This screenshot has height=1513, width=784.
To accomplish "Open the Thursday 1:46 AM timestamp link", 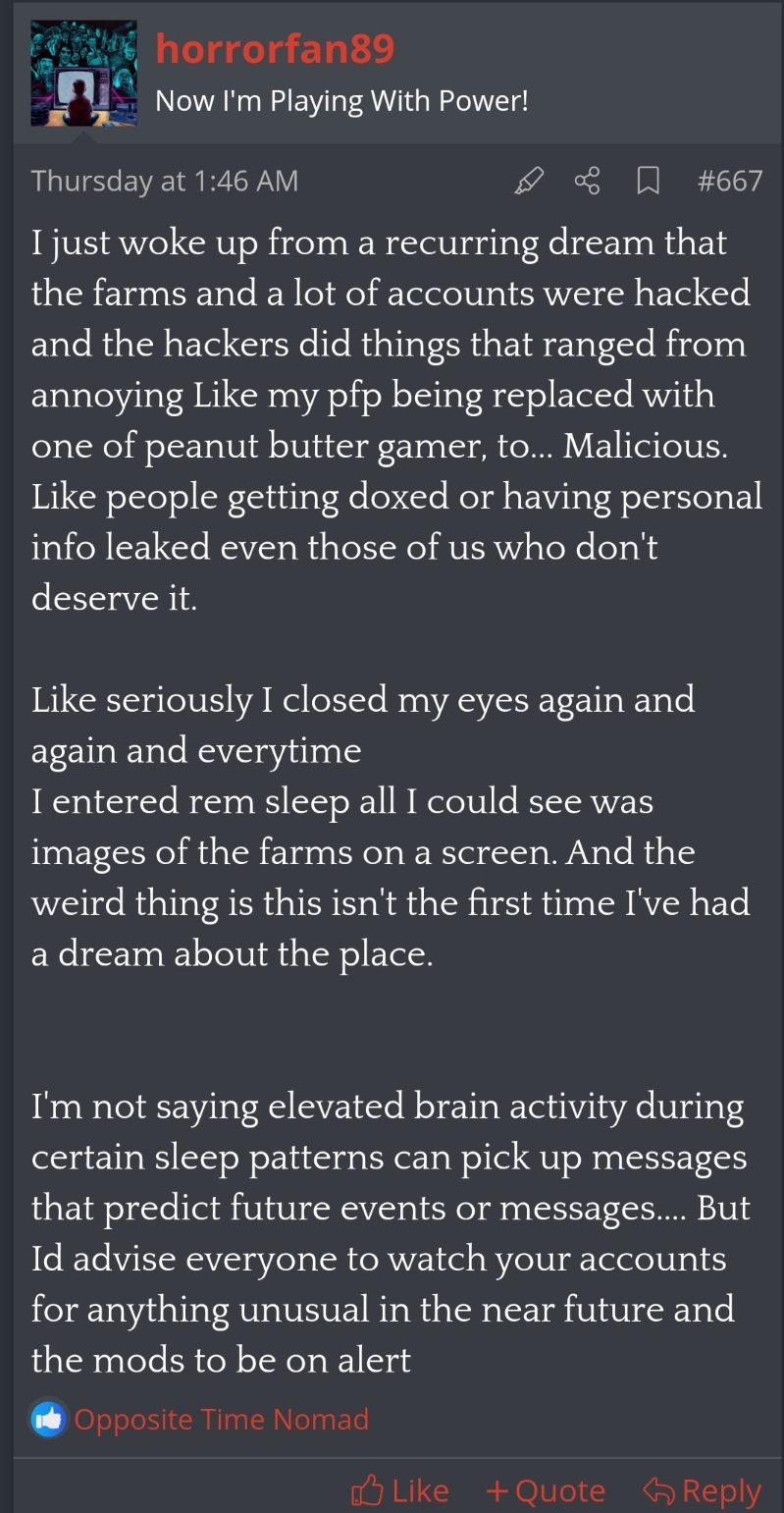I will click(165, 181).
